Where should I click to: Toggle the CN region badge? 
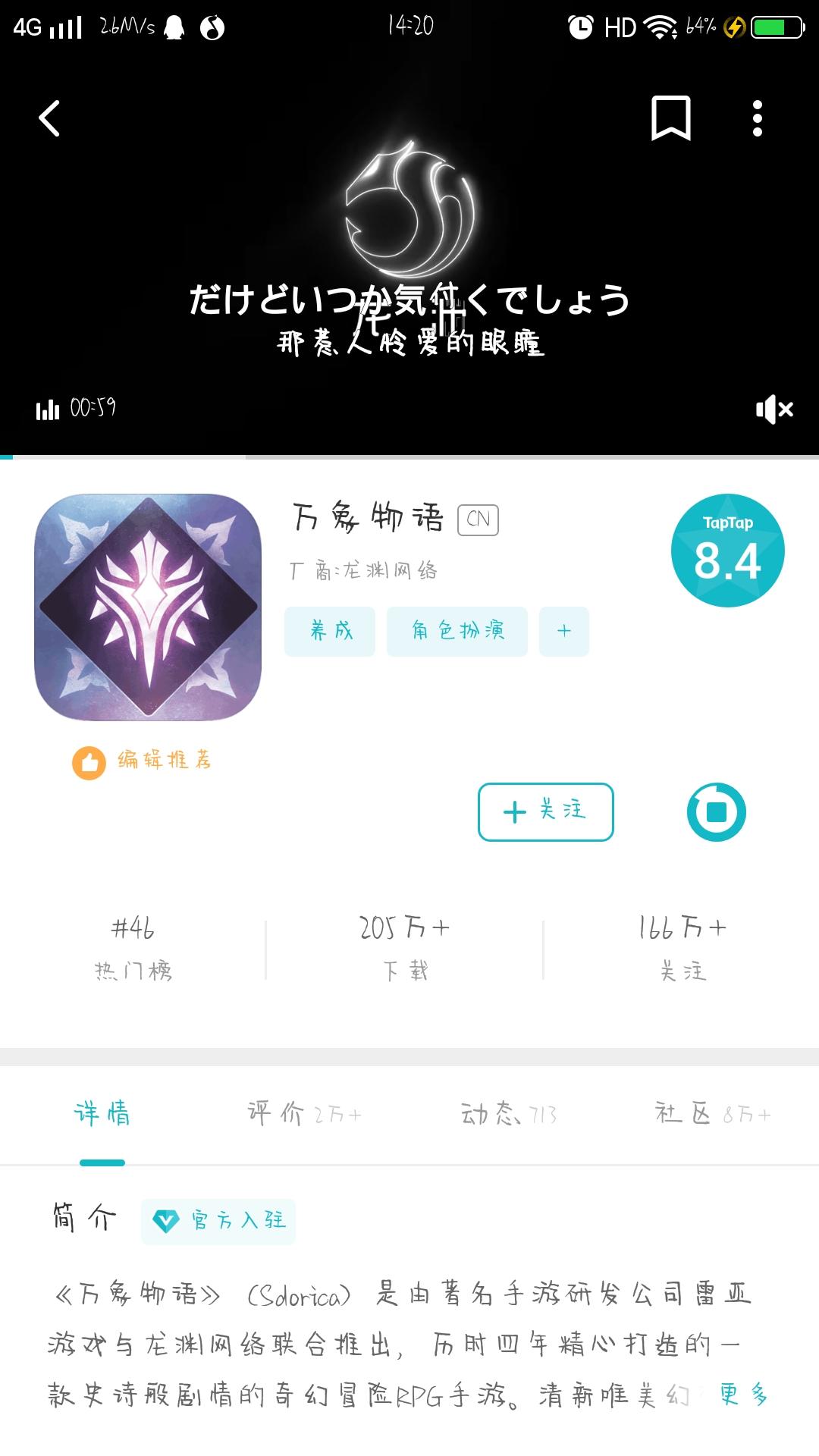pos(478,519)
